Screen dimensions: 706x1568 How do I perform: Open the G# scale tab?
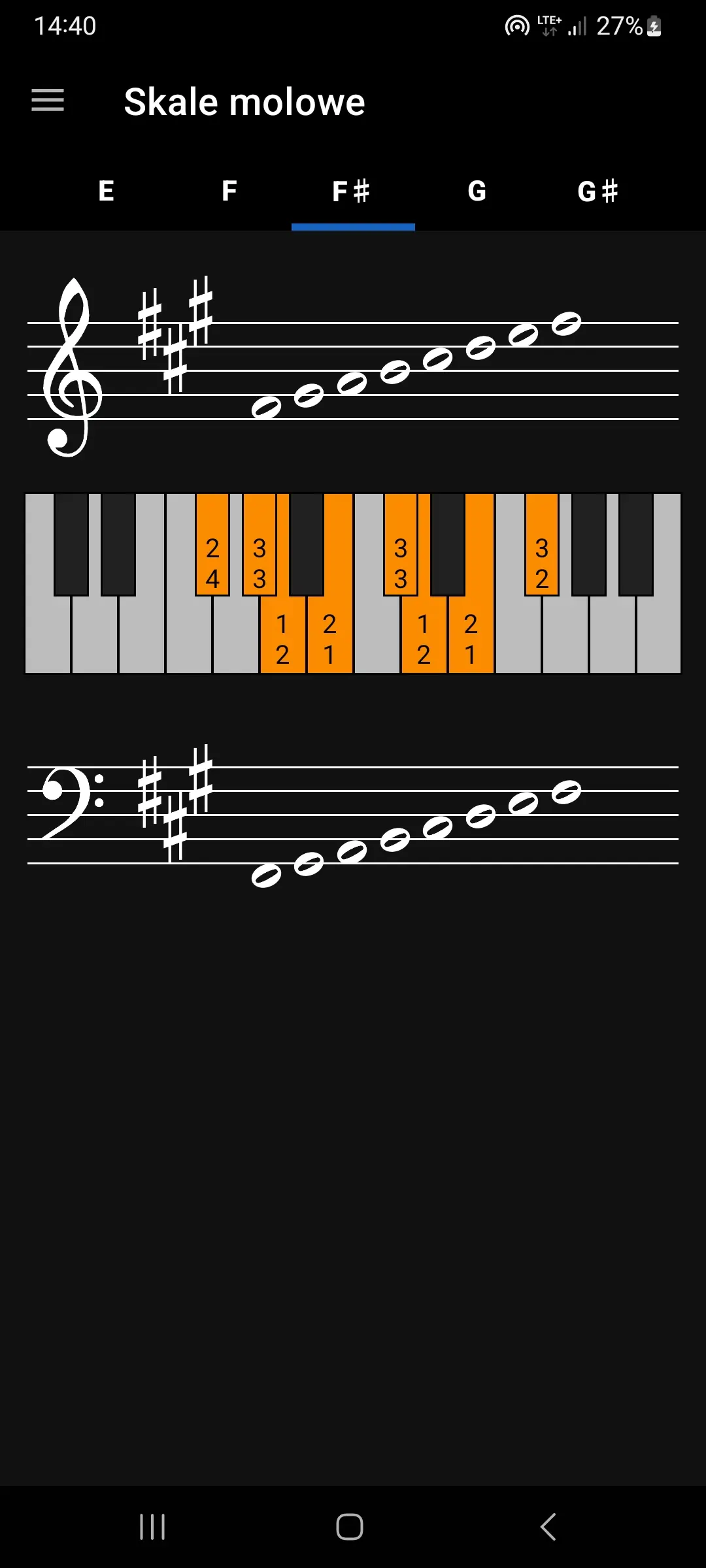[598, 191]
